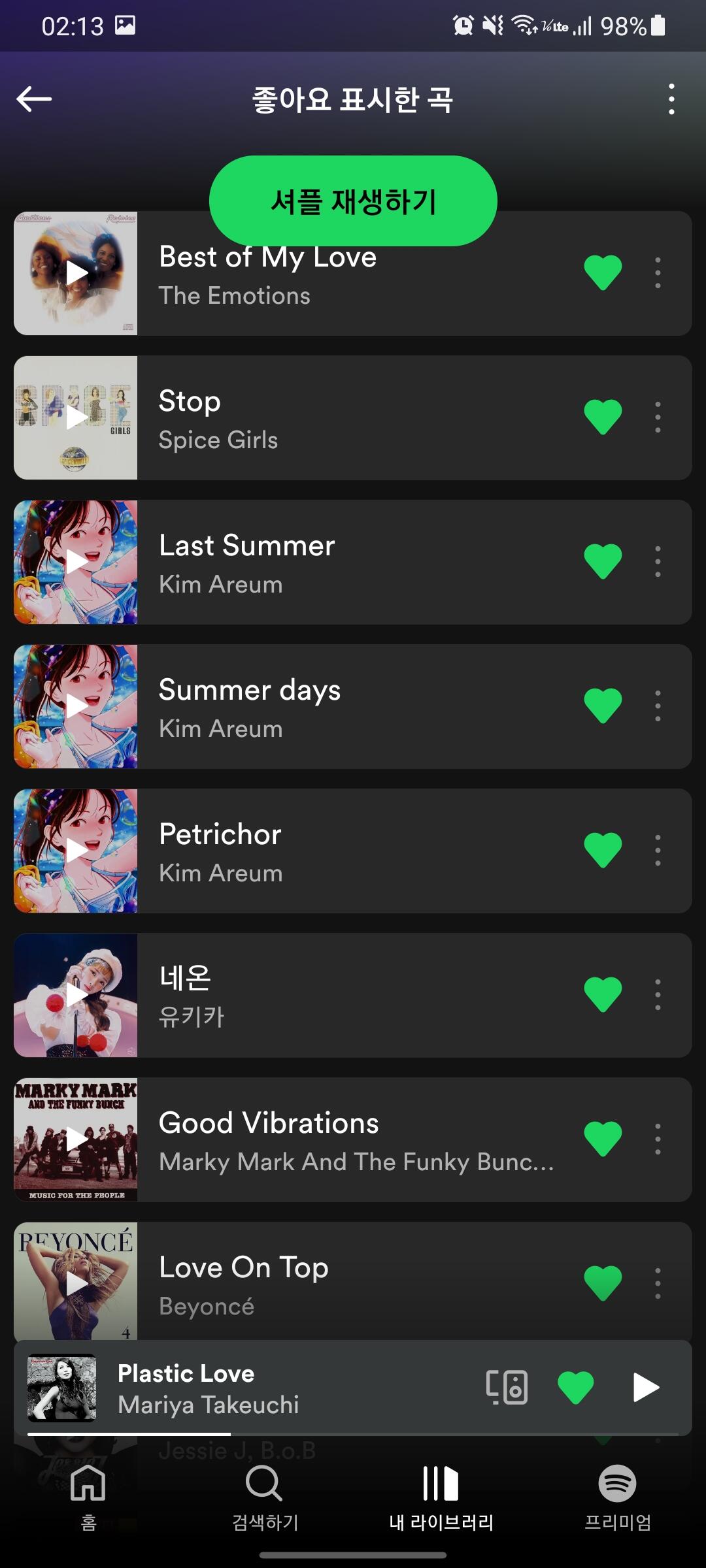The height and width of the screenshot is (1568, 706).
Task: Start shuffle play with 셔플 재생하기
Action: [353, 201]
